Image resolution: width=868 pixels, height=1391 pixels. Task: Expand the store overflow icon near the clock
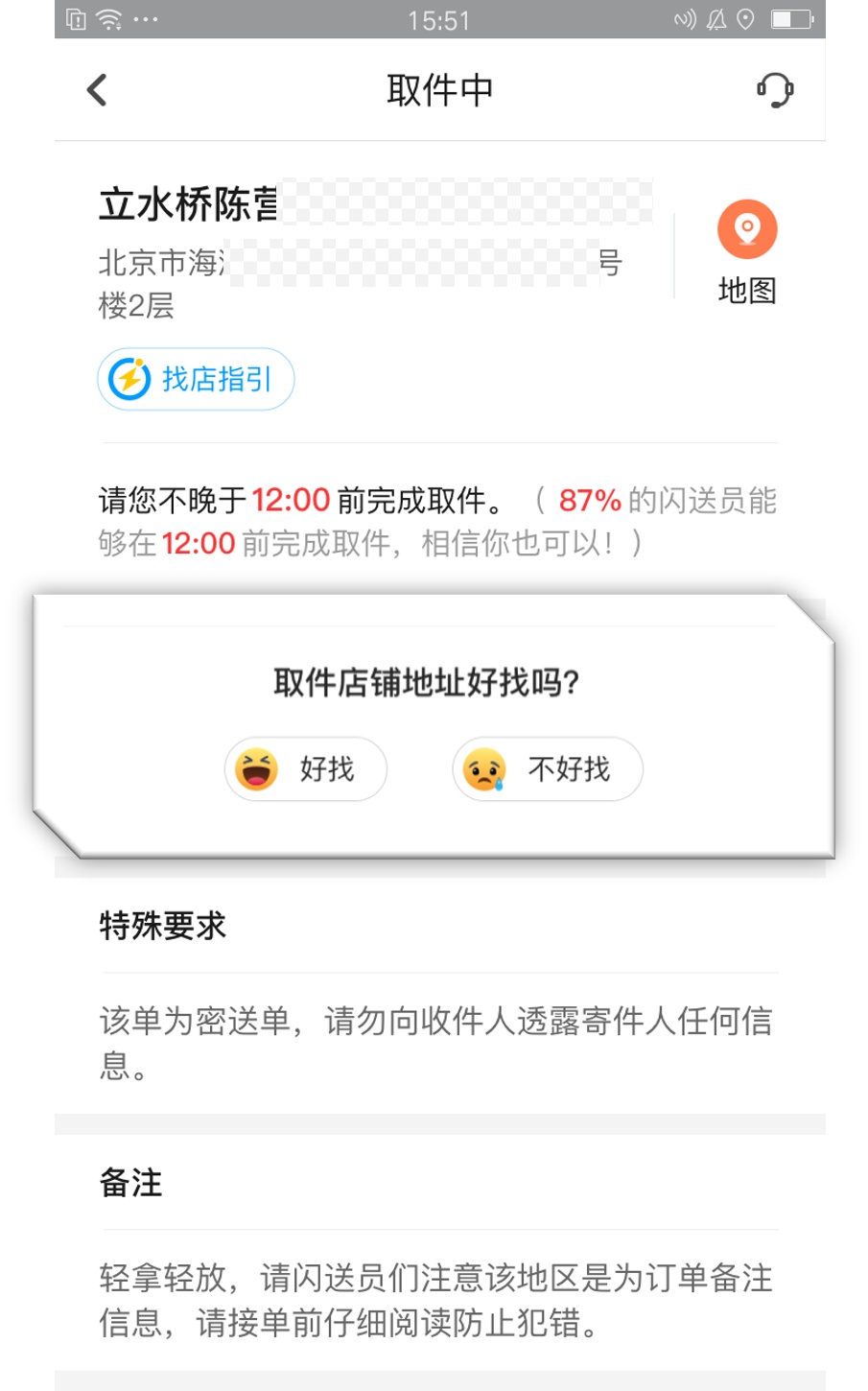click(x=147, y=20)
